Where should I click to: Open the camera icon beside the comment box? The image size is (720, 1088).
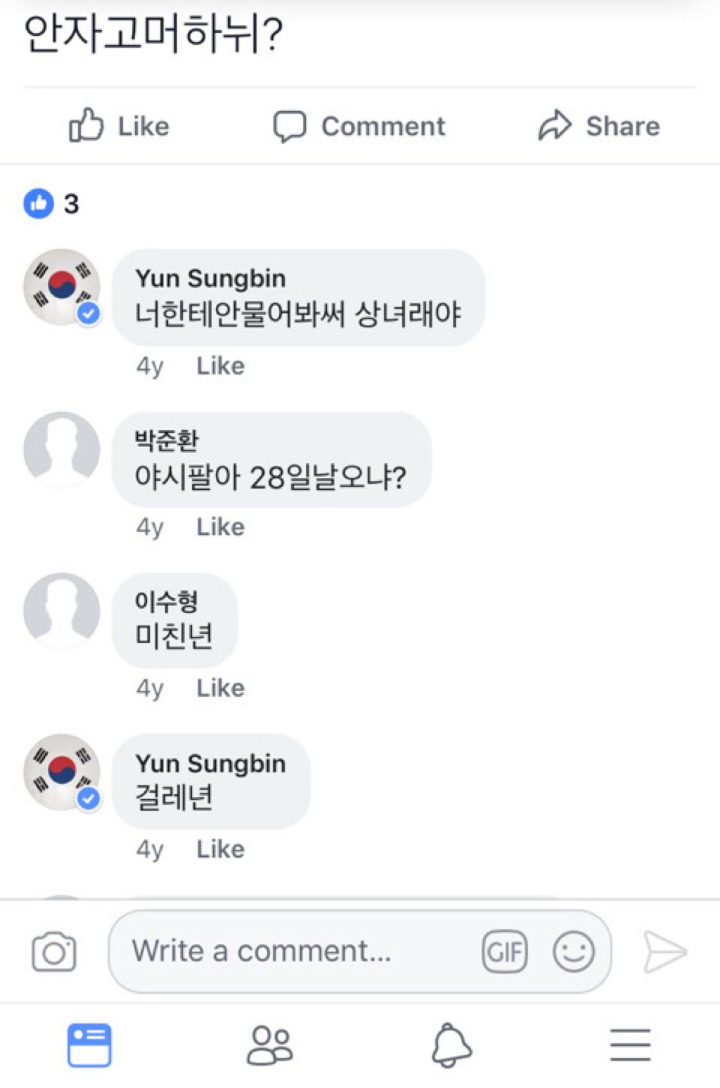(54, 951)
